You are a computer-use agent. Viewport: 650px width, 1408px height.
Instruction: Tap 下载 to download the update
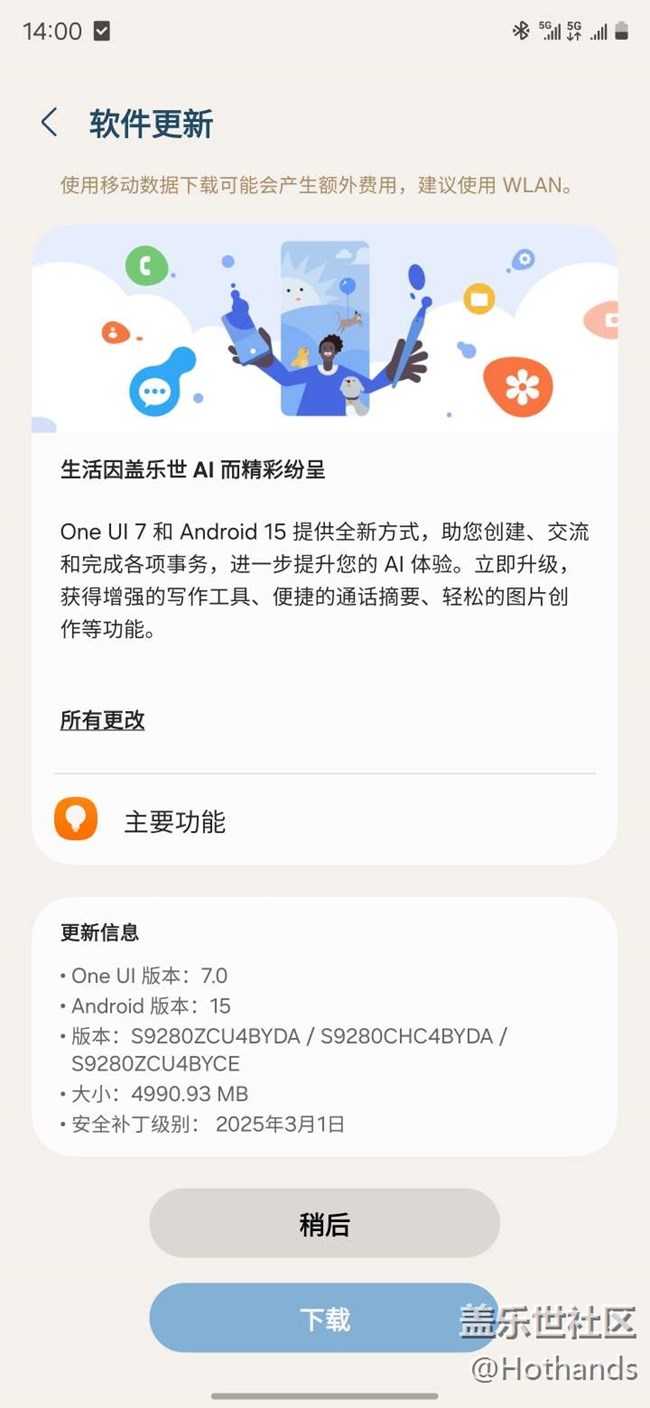click(x=324, y=1319)
